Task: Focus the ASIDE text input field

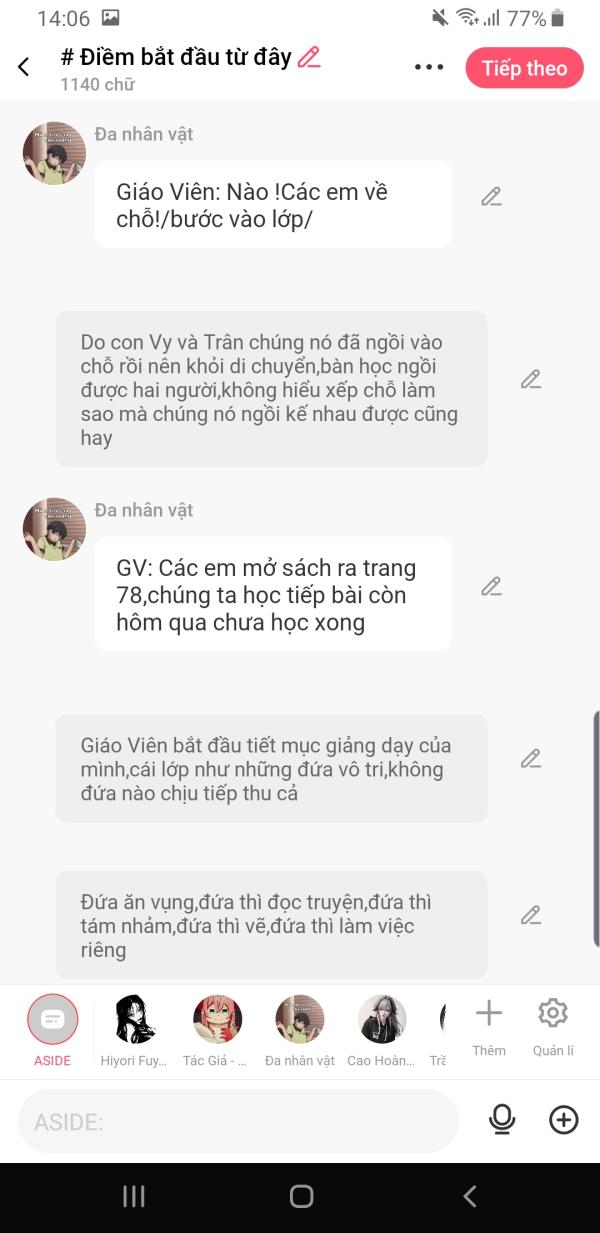Action: [238, 1121]
